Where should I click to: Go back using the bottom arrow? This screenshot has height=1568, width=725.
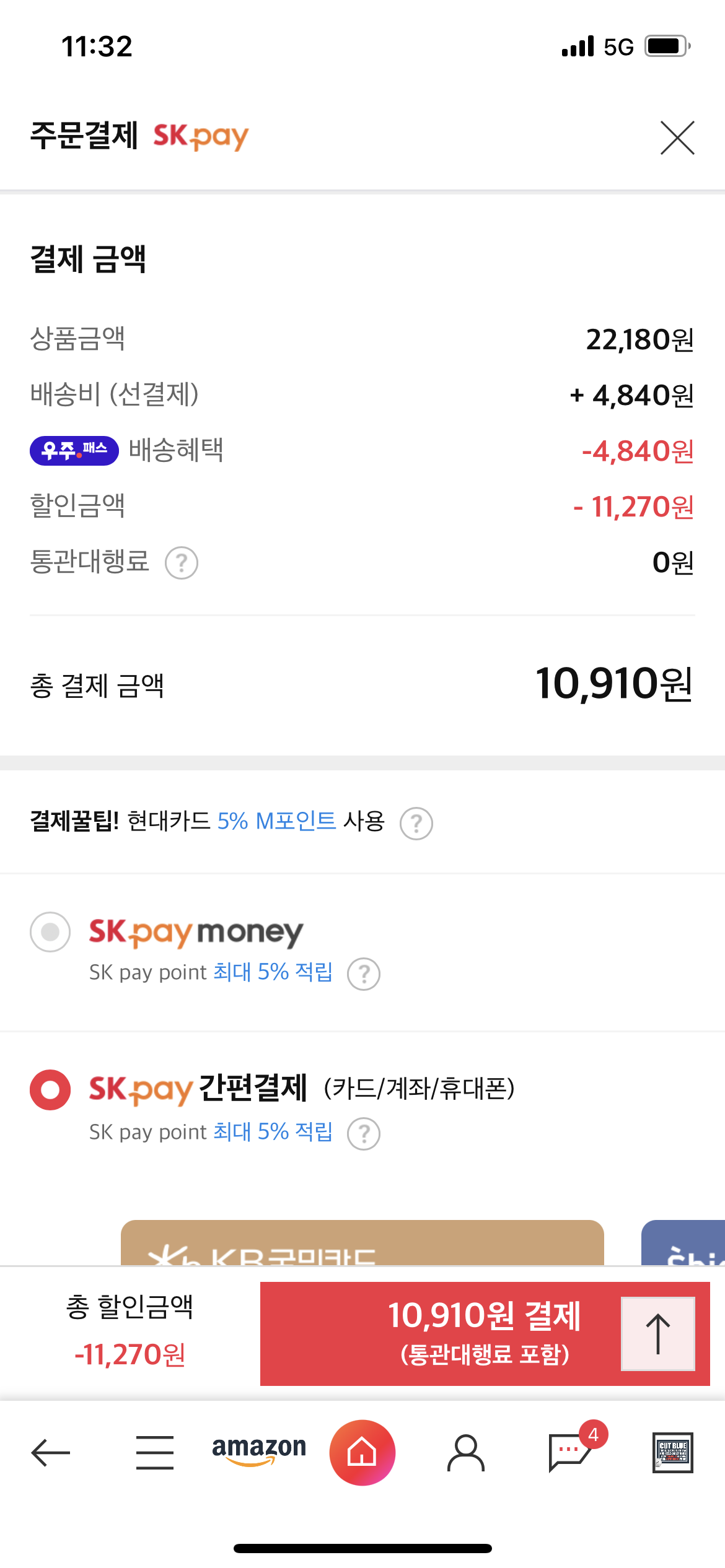(x=51, y=1452)
